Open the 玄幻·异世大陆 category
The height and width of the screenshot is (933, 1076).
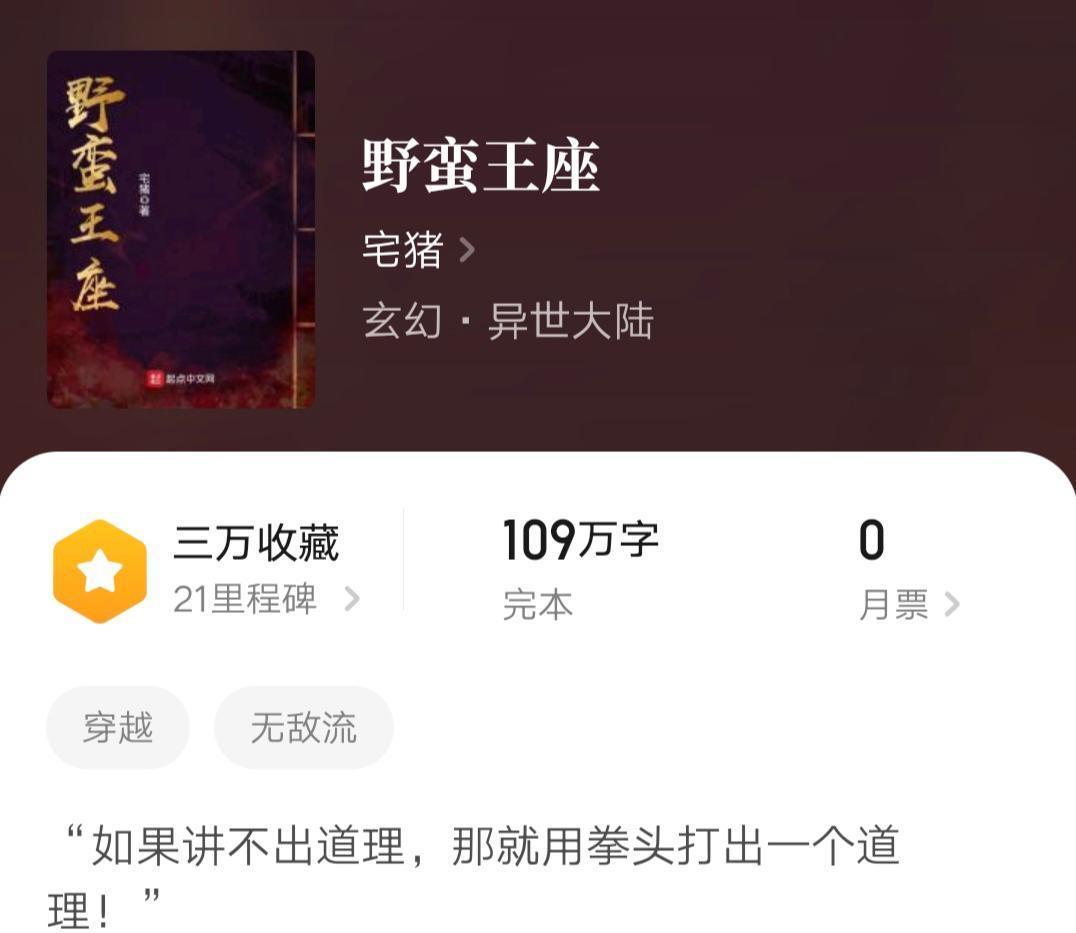(x=507, y=322)
